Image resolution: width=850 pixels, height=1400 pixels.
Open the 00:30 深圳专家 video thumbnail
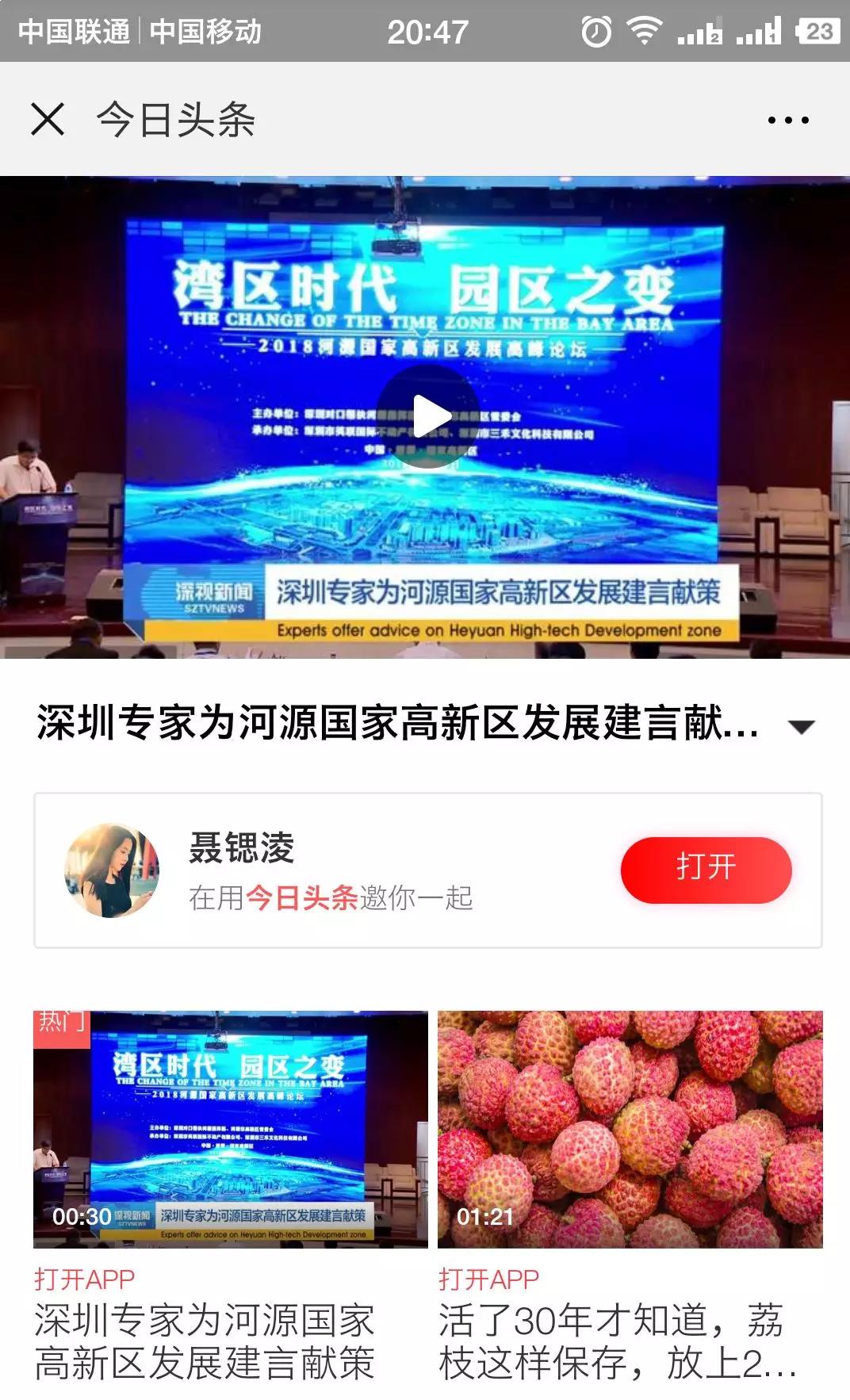coord(230,1129)
